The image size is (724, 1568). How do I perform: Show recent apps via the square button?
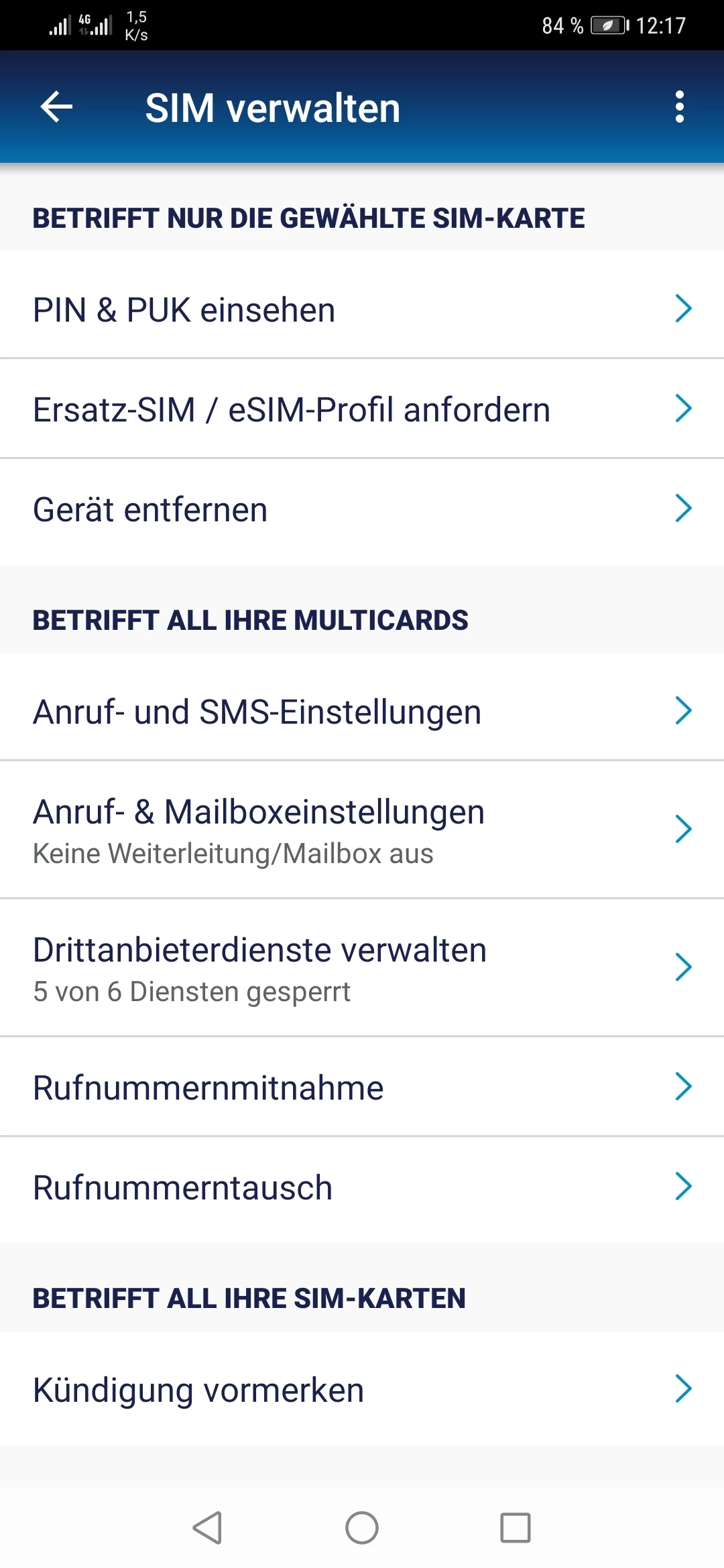click(515, 1528)
